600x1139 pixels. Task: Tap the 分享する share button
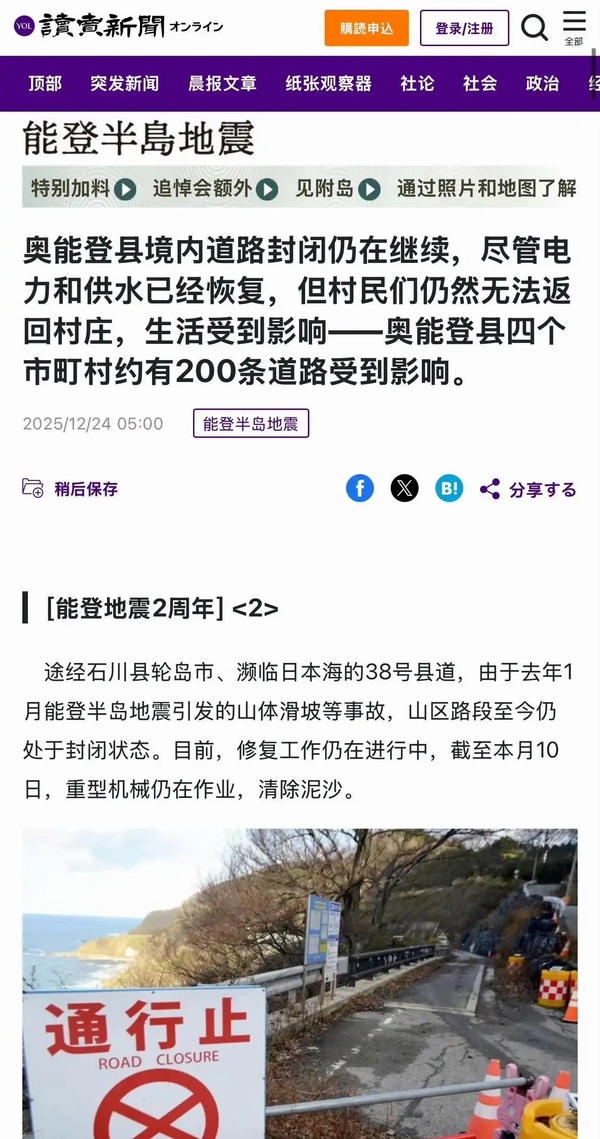click(x=528, y=489)
